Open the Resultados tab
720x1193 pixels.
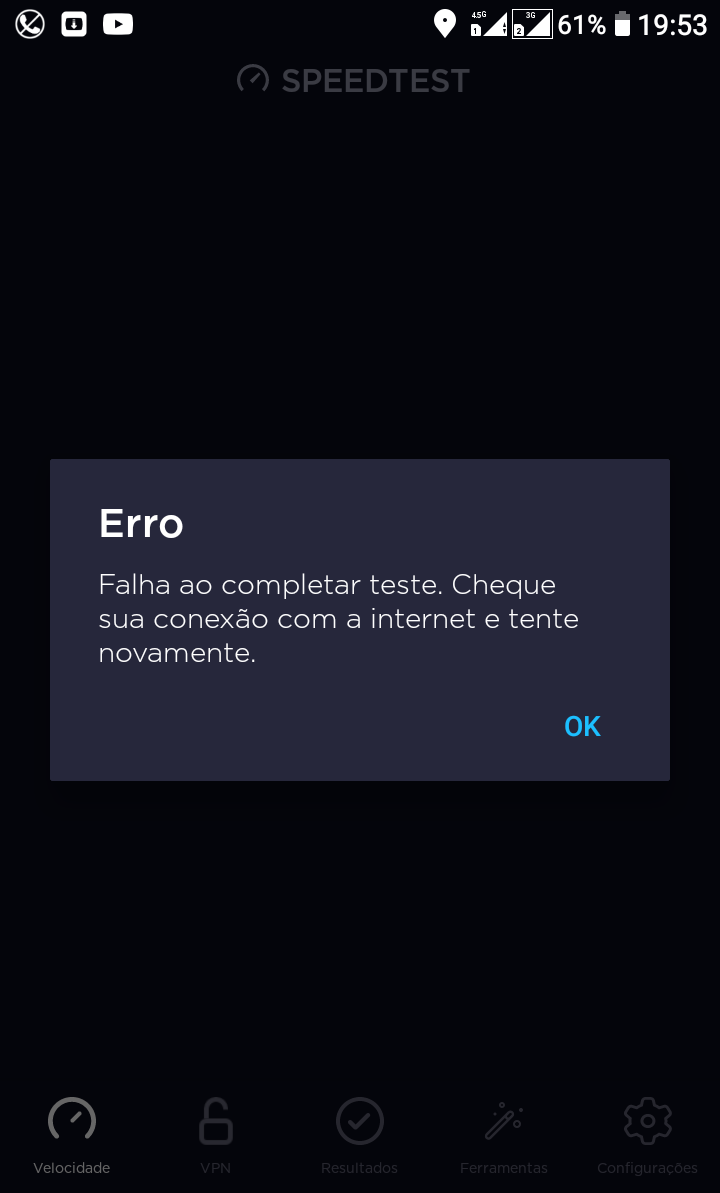coord(360,1135)
